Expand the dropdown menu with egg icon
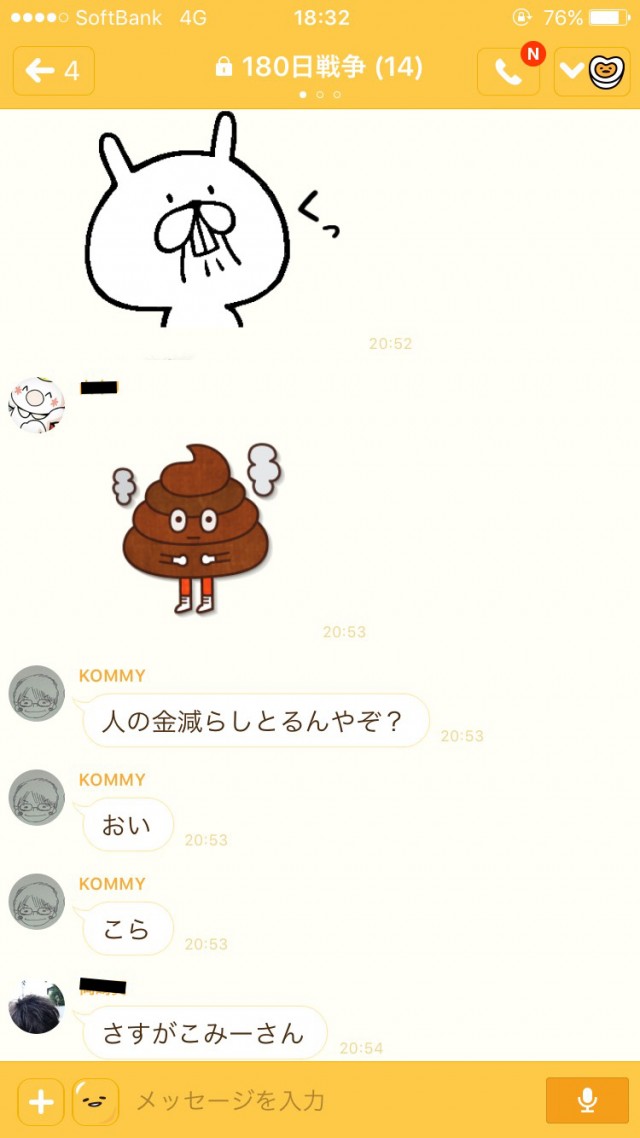 coord(592,72)
